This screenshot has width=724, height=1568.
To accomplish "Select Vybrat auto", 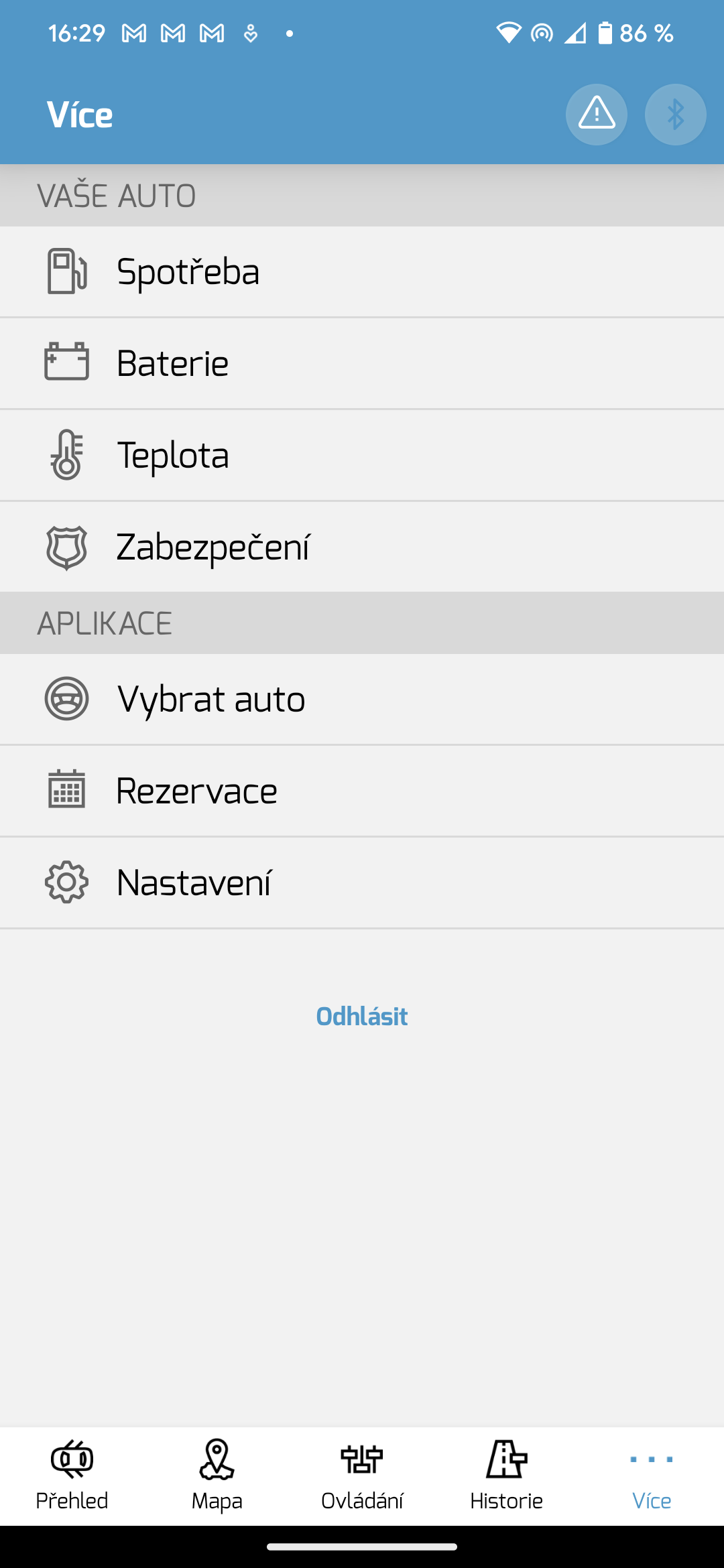I will point(362,699).
